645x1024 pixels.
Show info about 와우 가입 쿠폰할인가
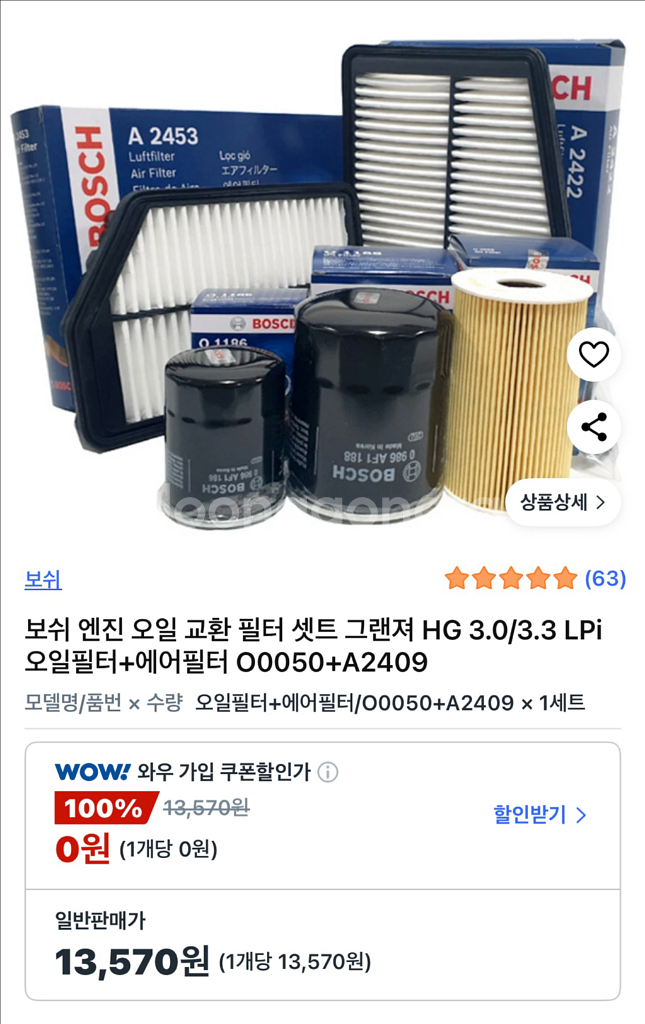pos(328,772)
